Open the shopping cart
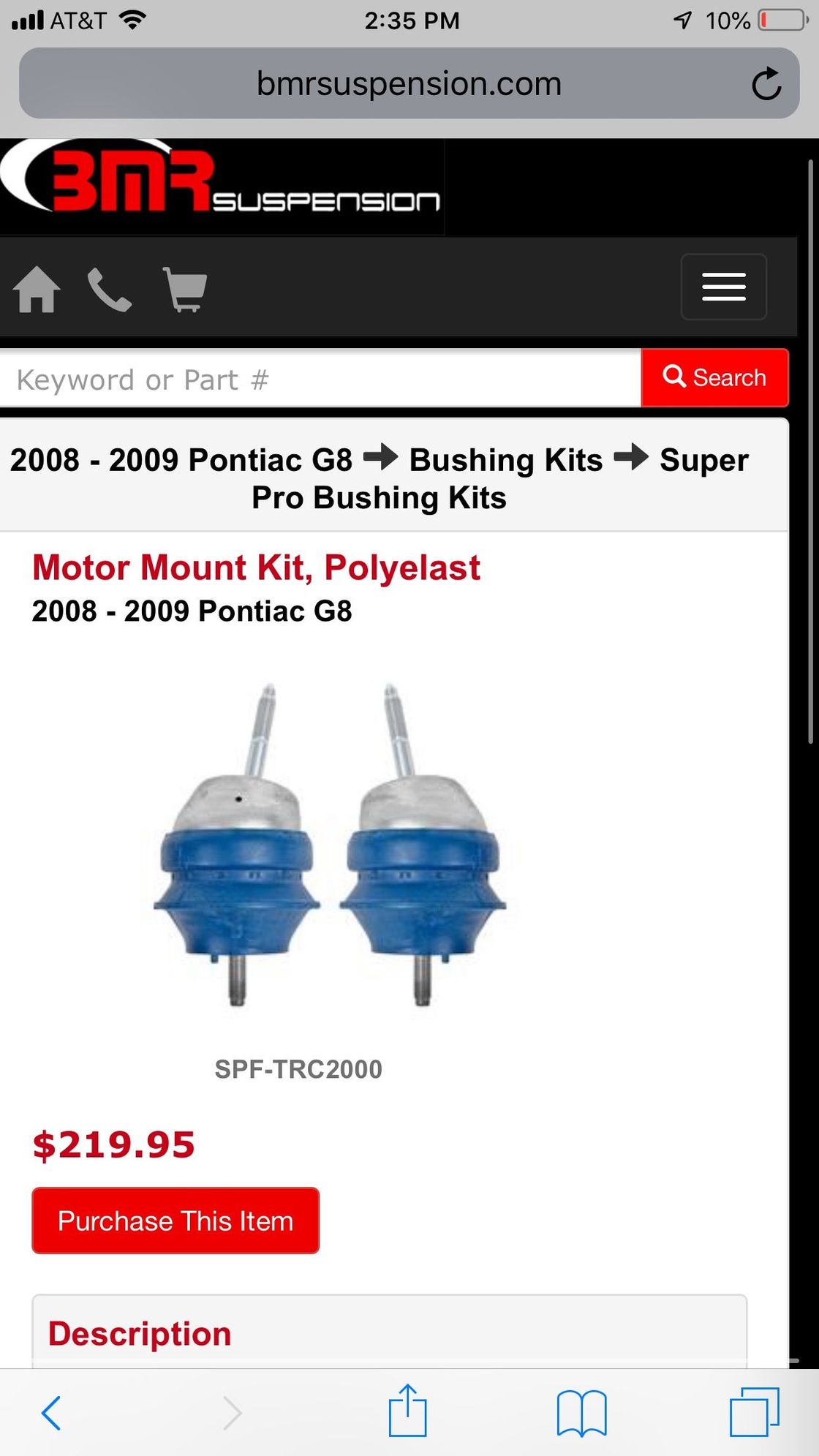Screen dimensions: 819x1456 185,290
